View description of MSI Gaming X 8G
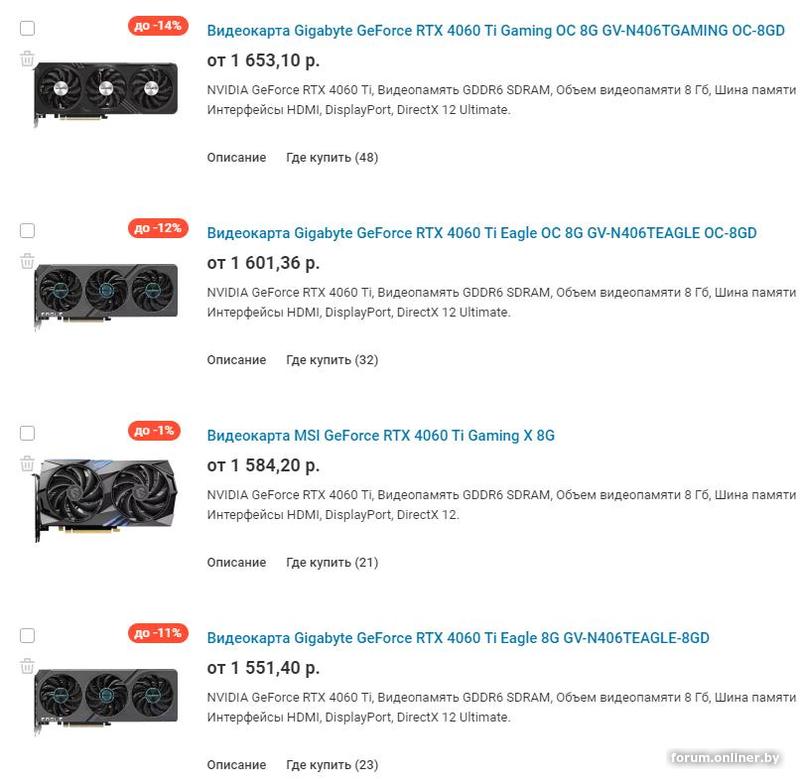This screenshot has height=779, width=800. pos(236,562)
